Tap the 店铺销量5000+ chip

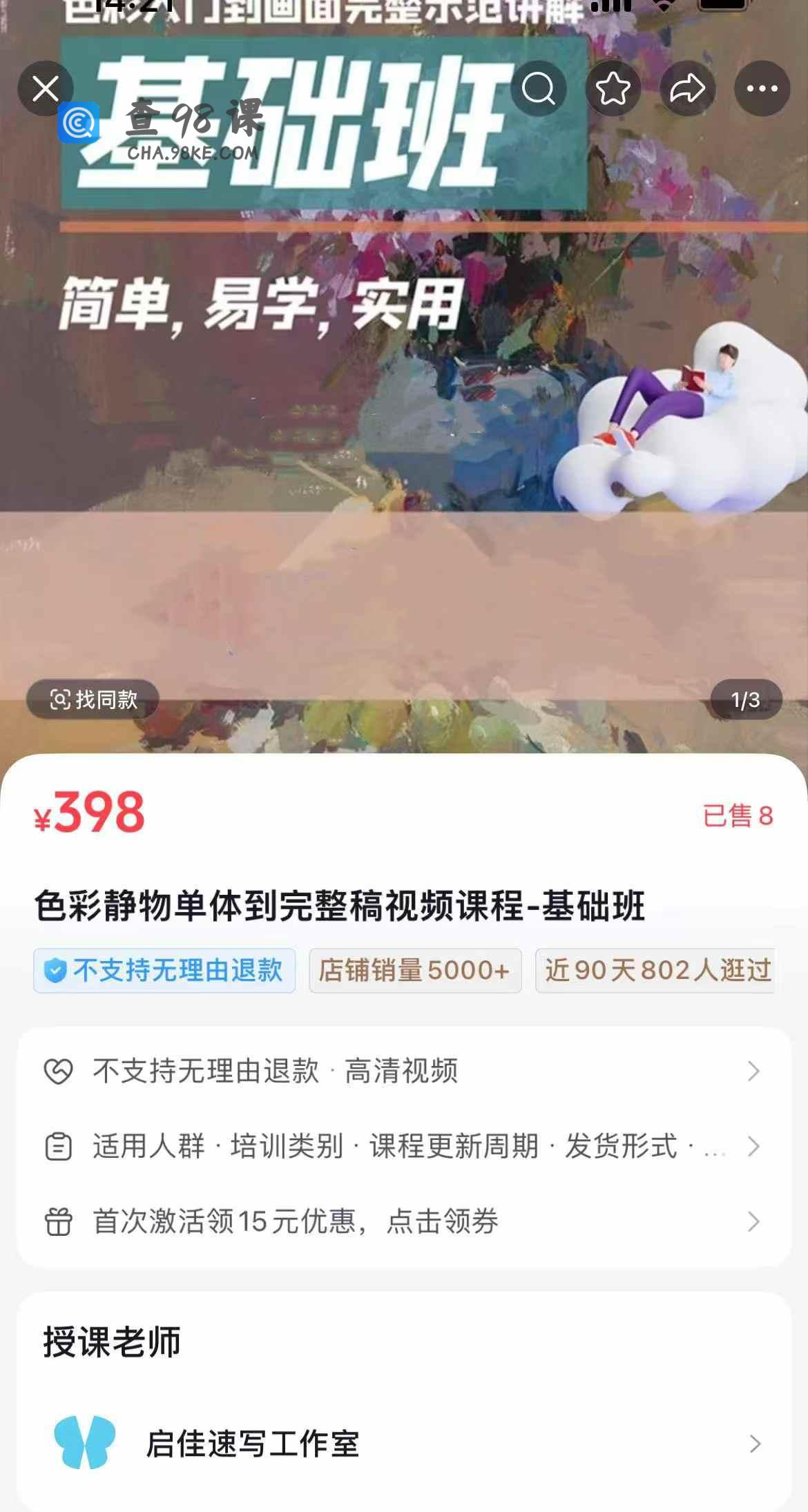click(x=414, y=970)
